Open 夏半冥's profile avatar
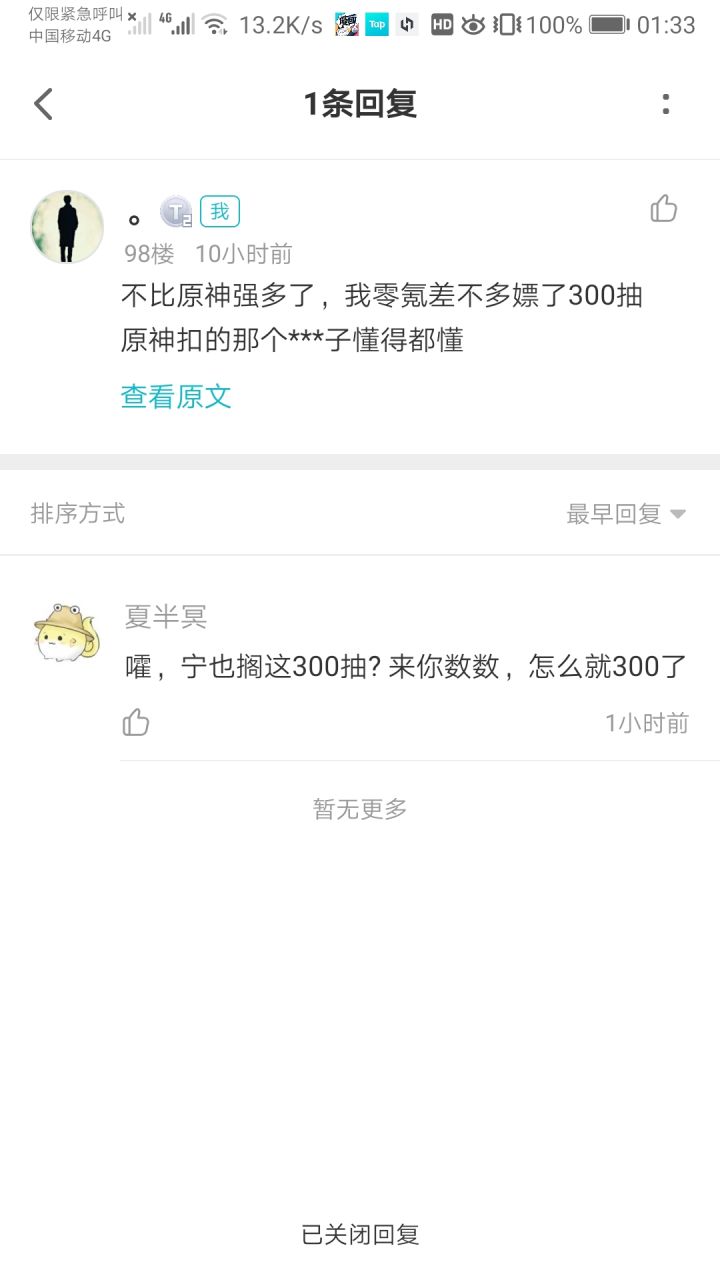This screenshot has width=720, height=1280. [x=66, y=632]
